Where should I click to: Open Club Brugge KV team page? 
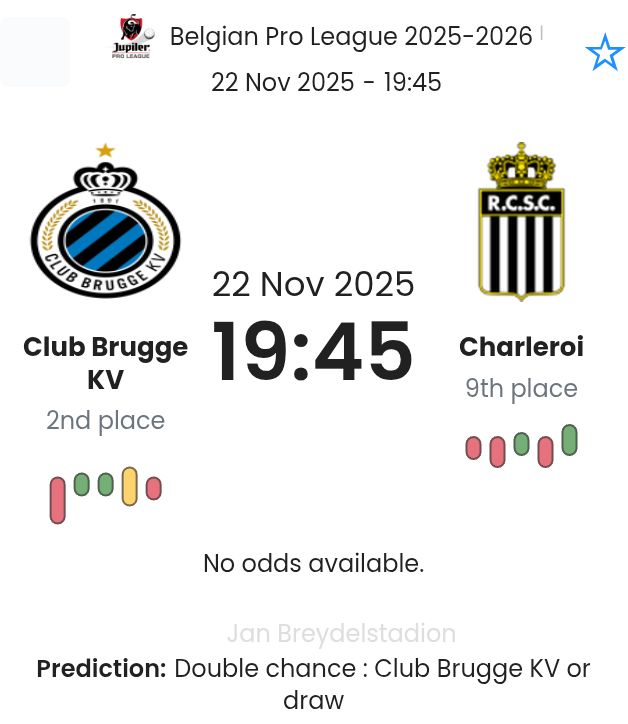coord(105,362)
